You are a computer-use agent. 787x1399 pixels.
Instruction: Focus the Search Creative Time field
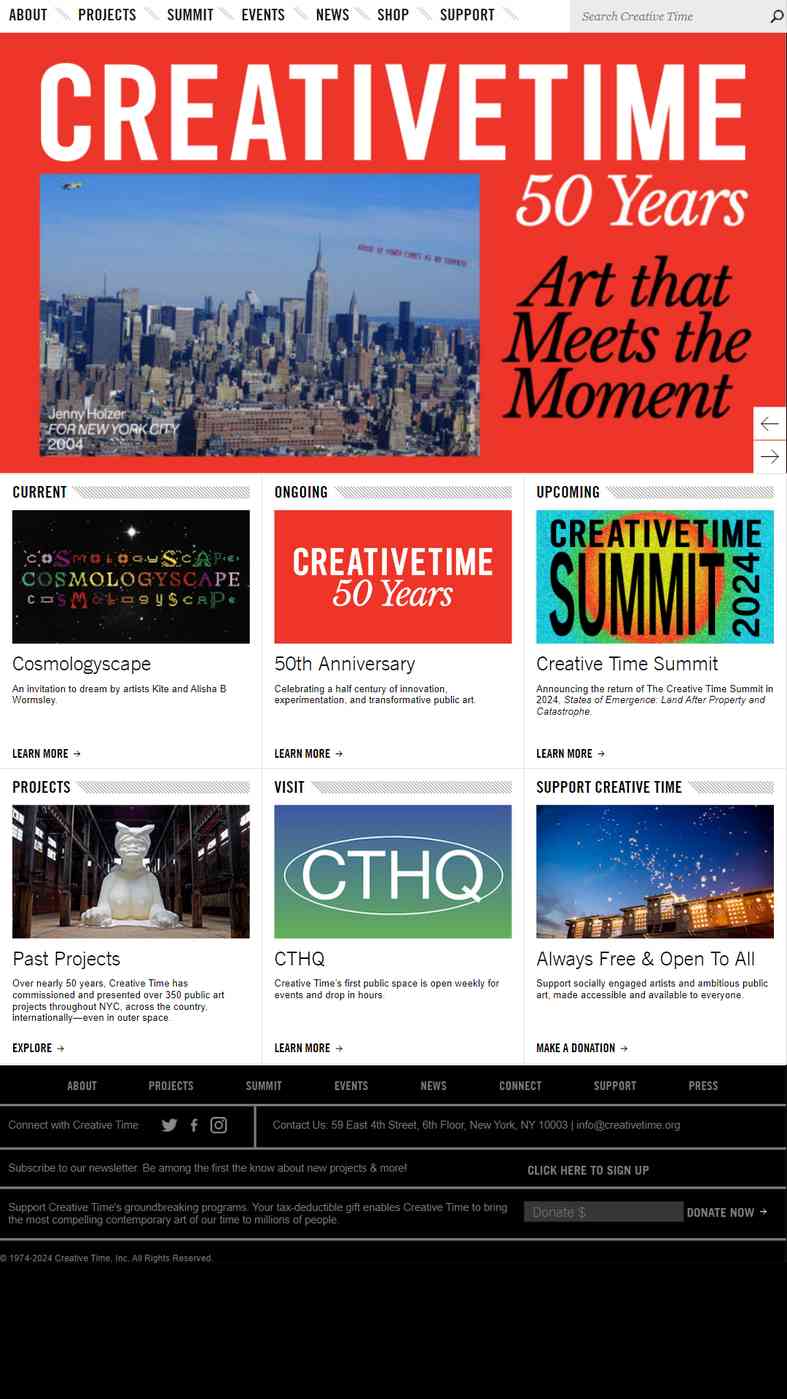pyautogui.click(x=672, y=16)
